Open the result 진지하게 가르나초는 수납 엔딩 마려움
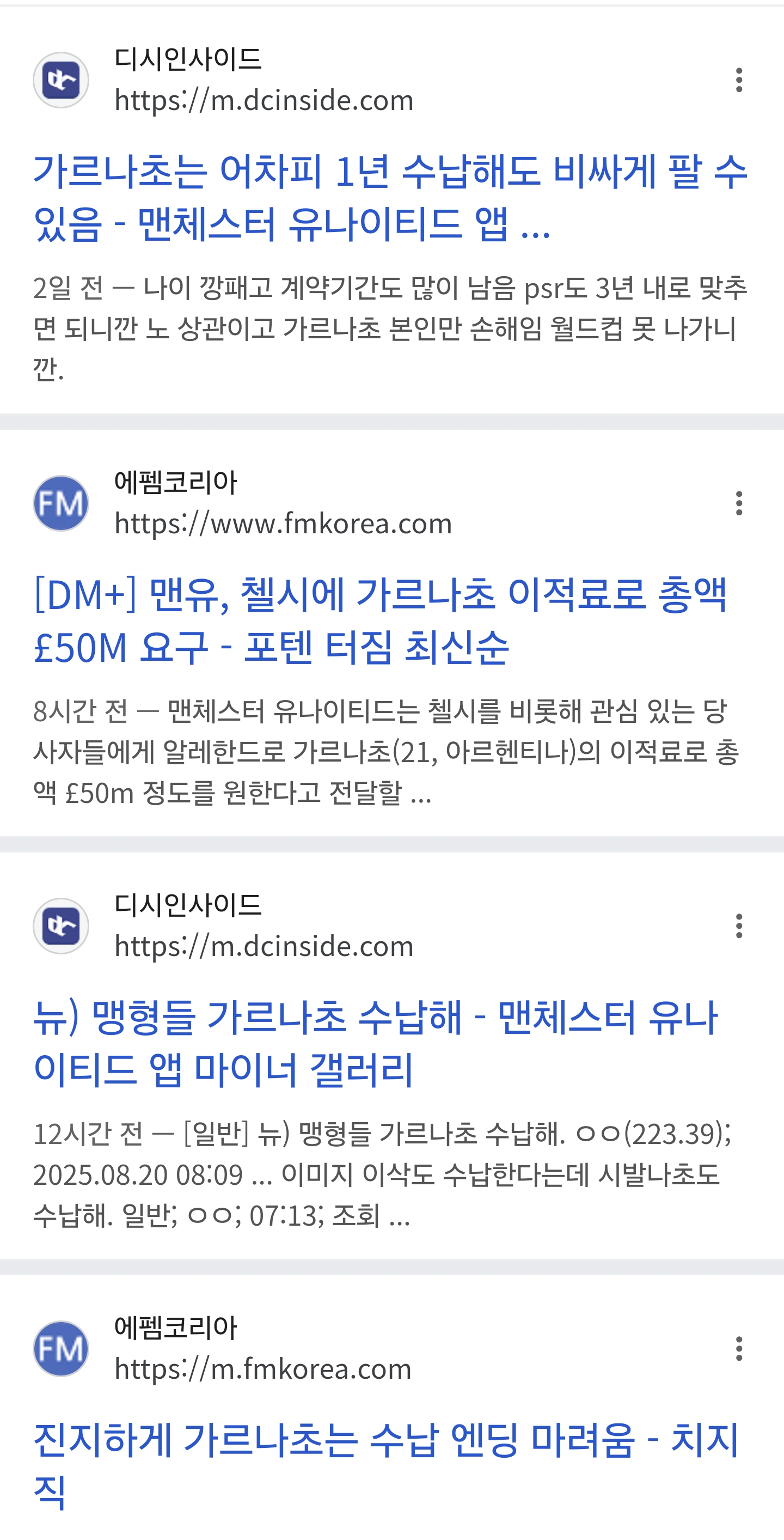Screen dimensions: 784x1540 [x=386, y=1466]
